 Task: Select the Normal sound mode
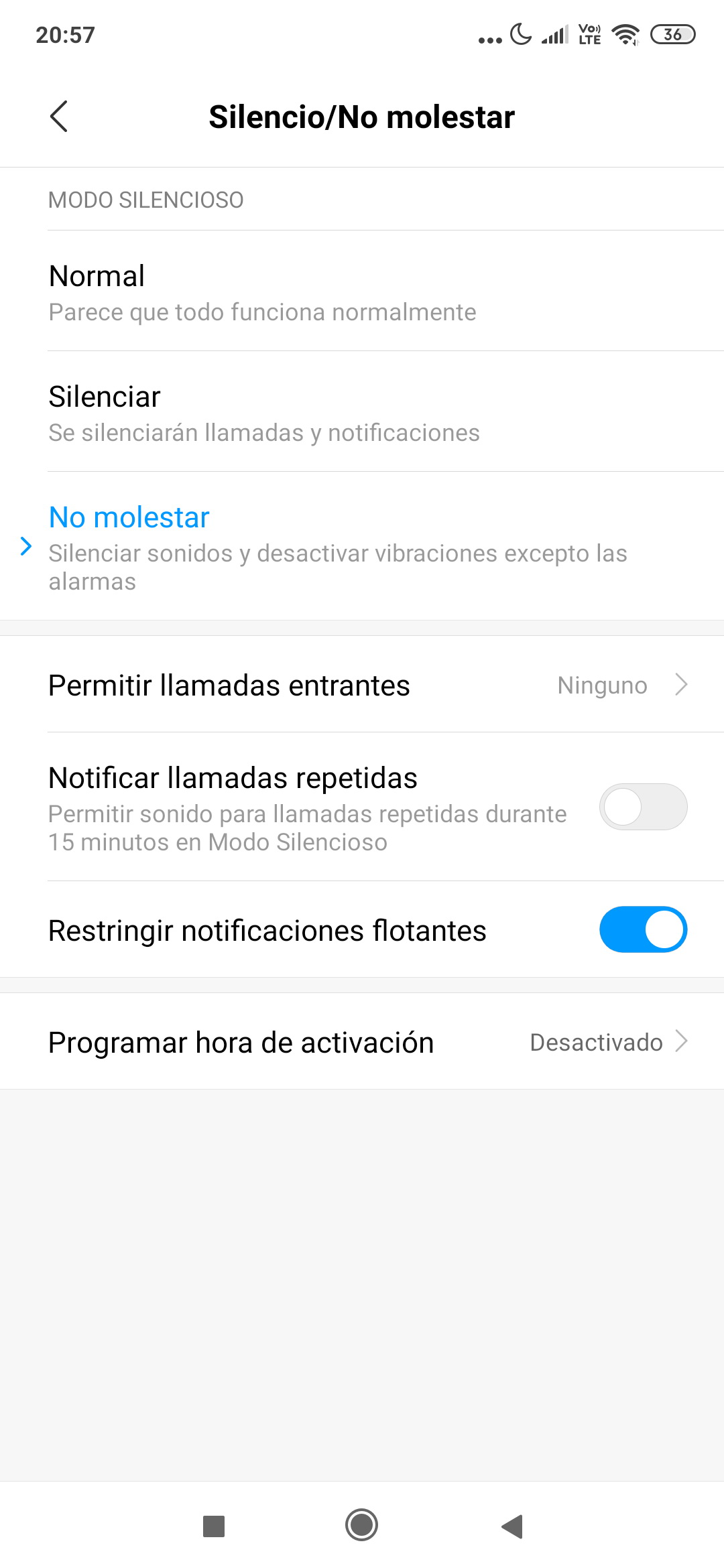[x=362, y=291]
